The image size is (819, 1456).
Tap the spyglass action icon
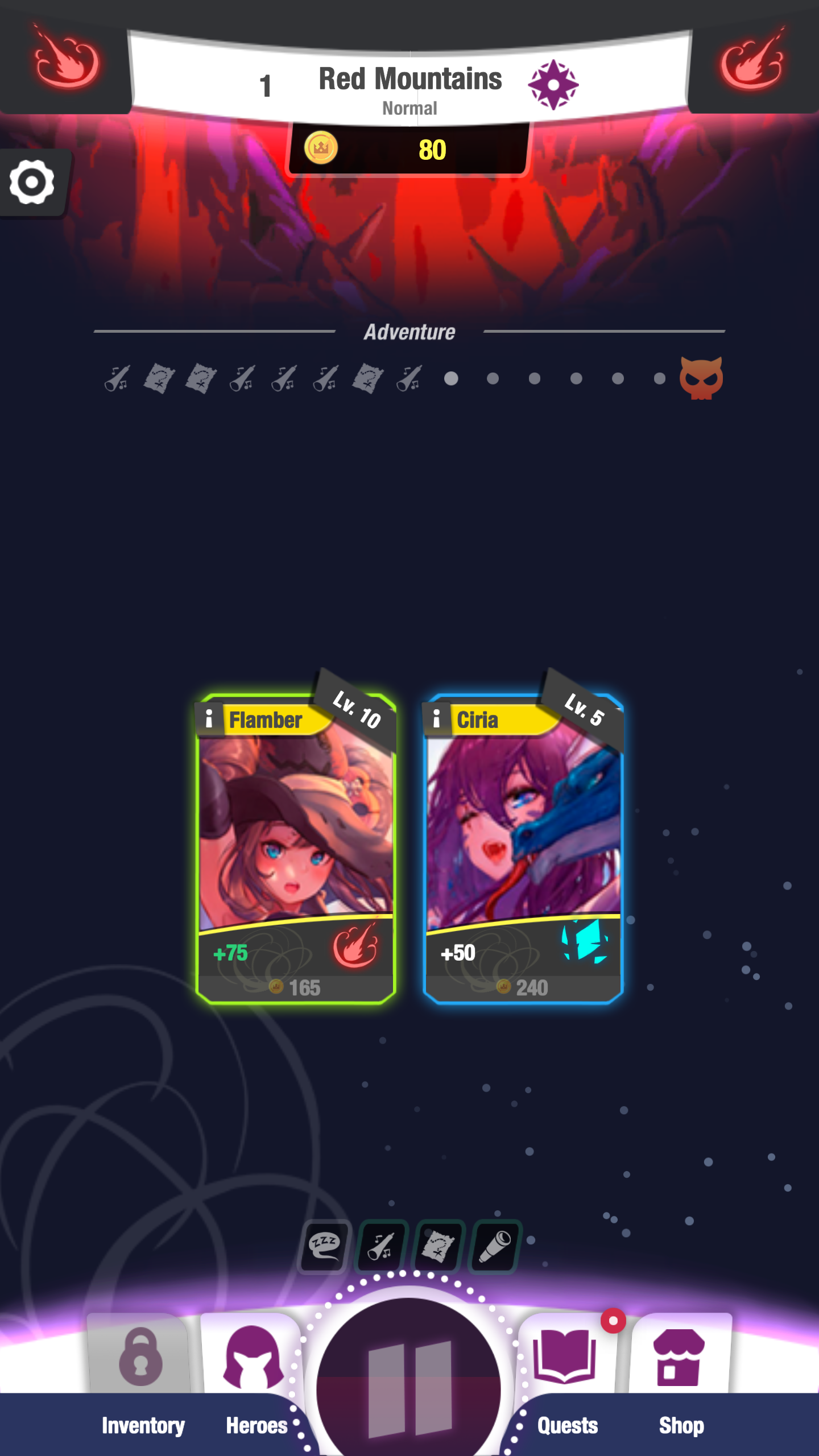pos(494,1247)
